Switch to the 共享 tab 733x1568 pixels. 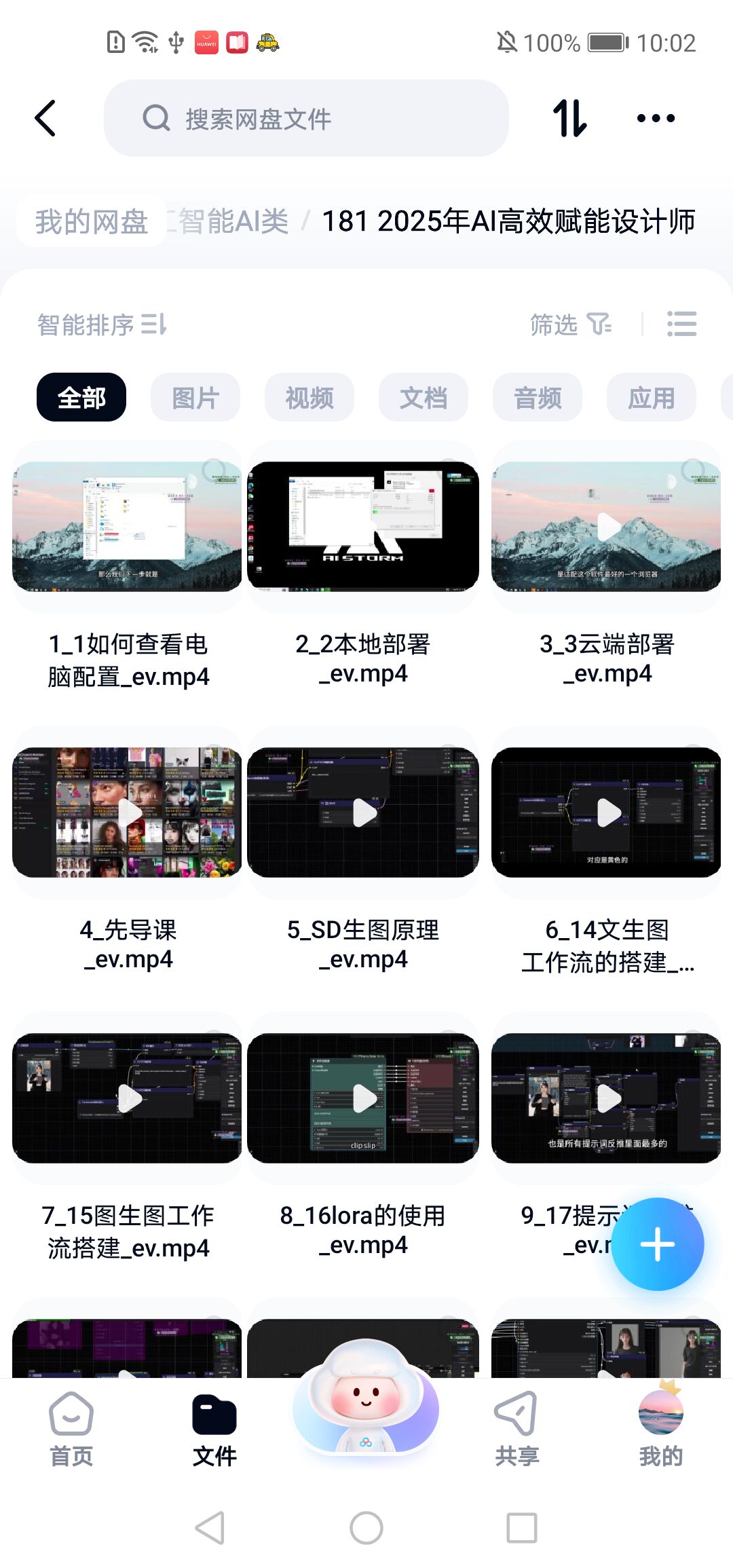point(516,1428)
